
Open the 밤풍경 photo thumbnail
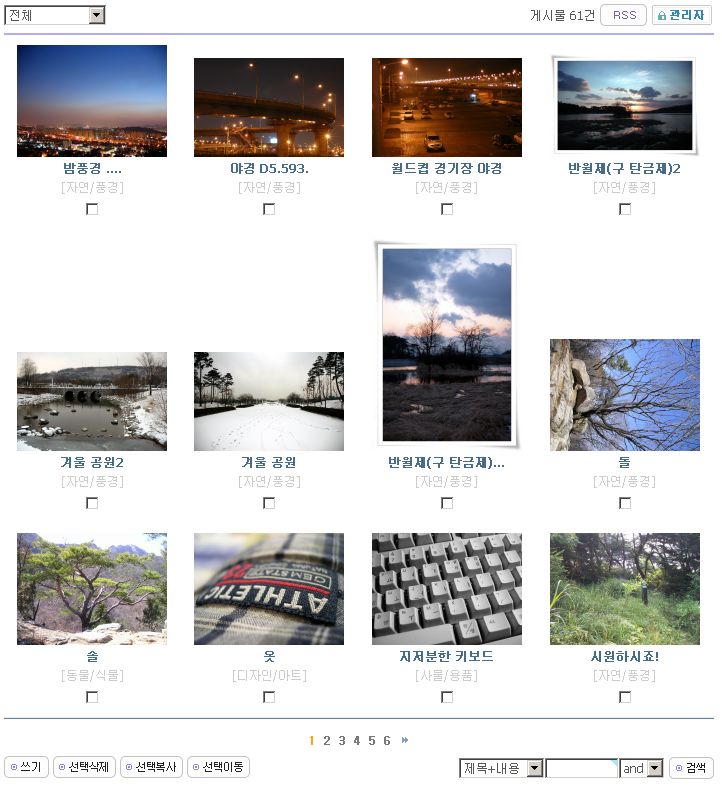click(x=92, y=101)
